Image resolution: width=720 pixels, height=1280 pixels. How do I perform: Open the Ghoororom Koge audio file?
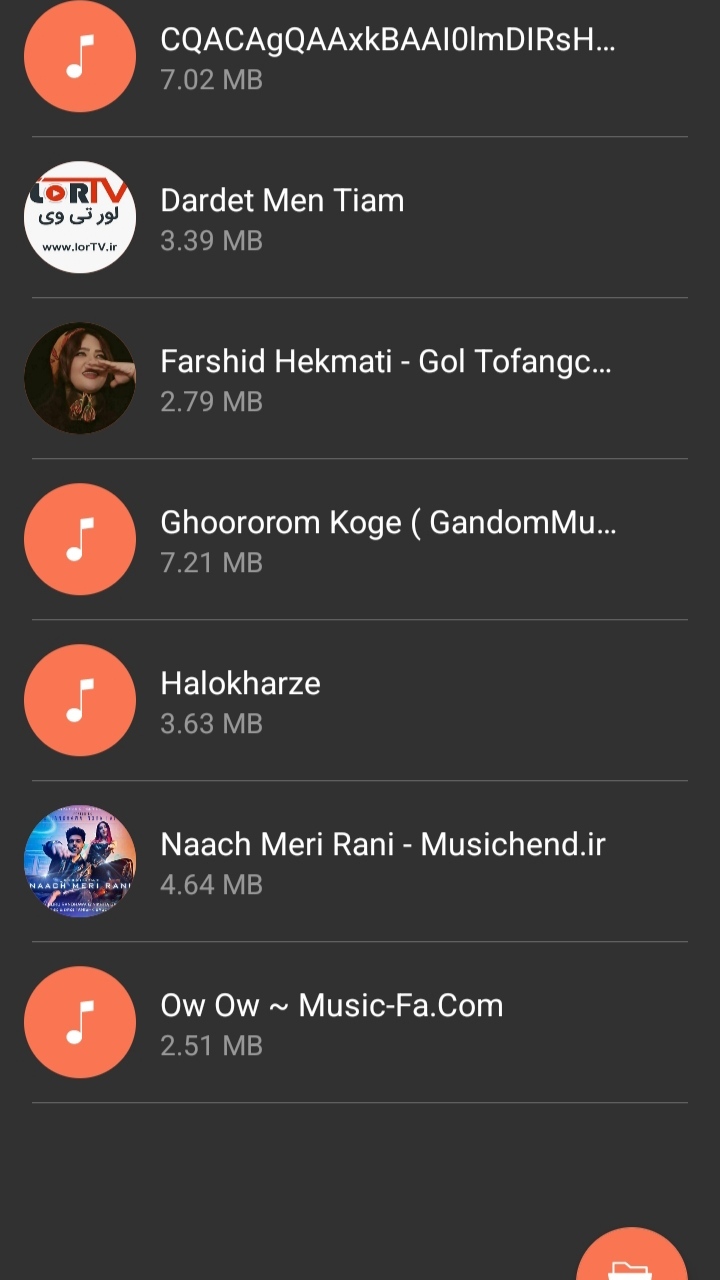[x=388, y=540]
